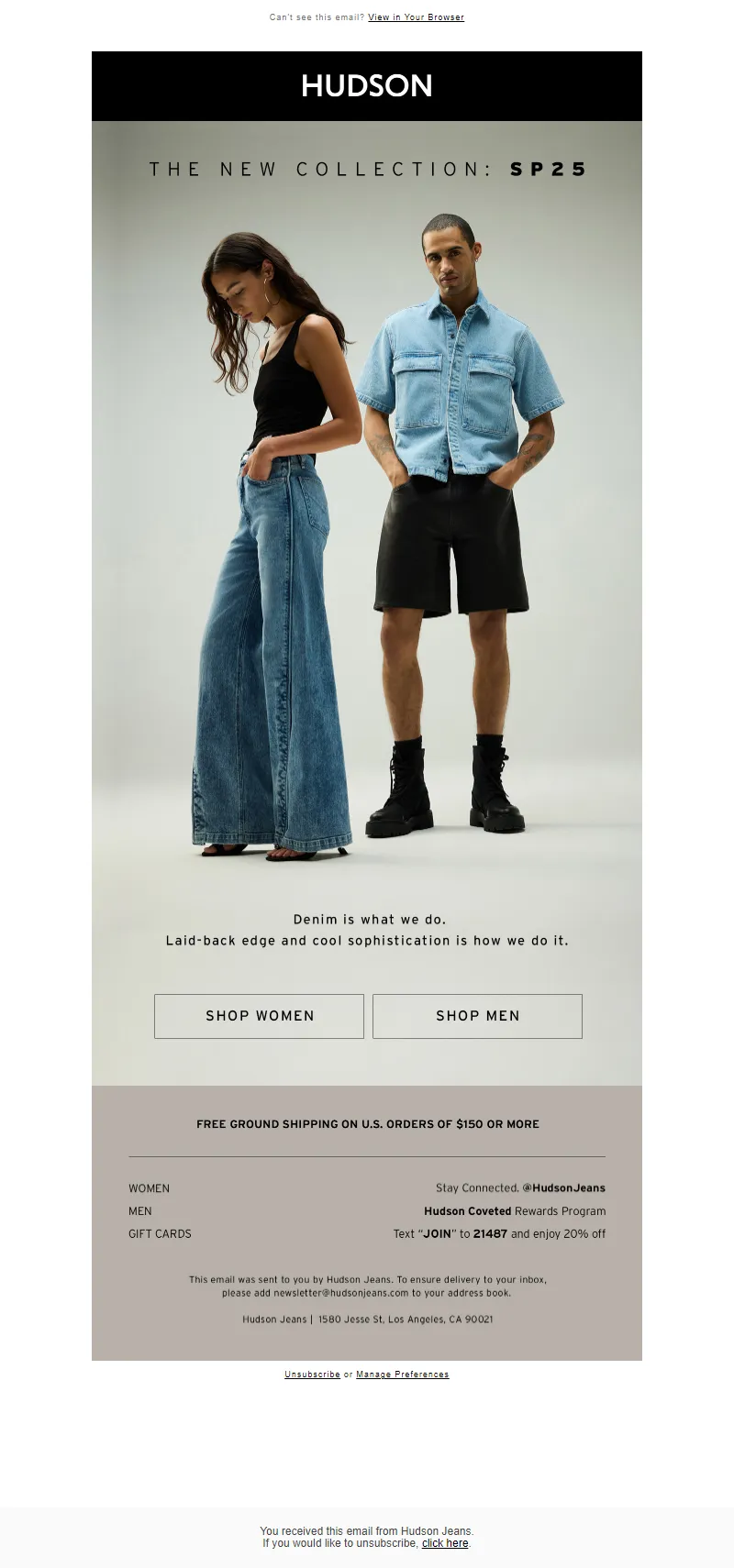Screen dimensions: 734x1568
Task: Visit the @HudsonJeans social link
Action: click(x=563, y=1188)
